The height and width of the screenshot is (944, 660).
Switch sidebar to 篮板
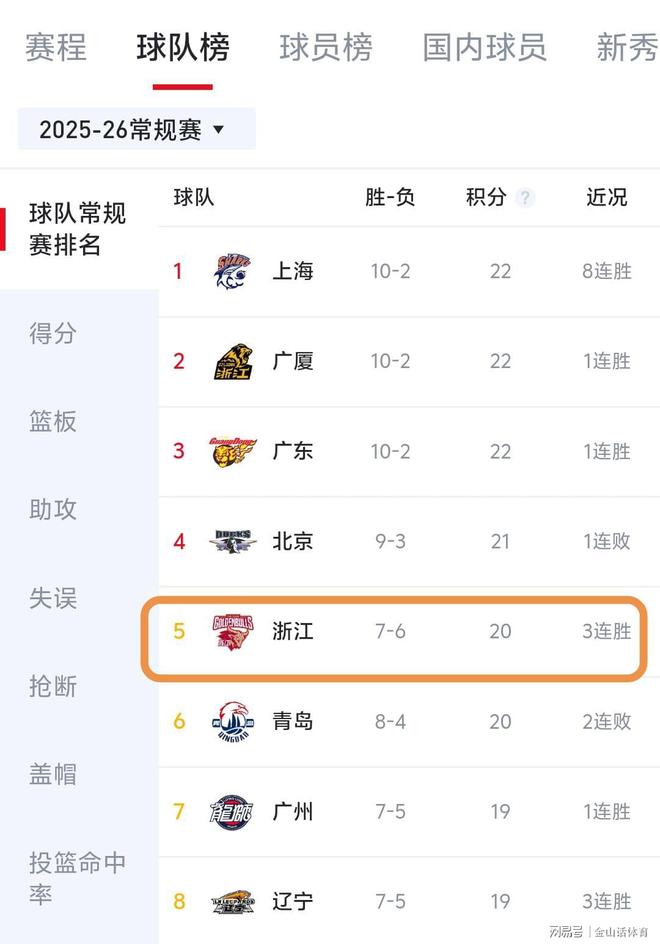pos(53,421)
